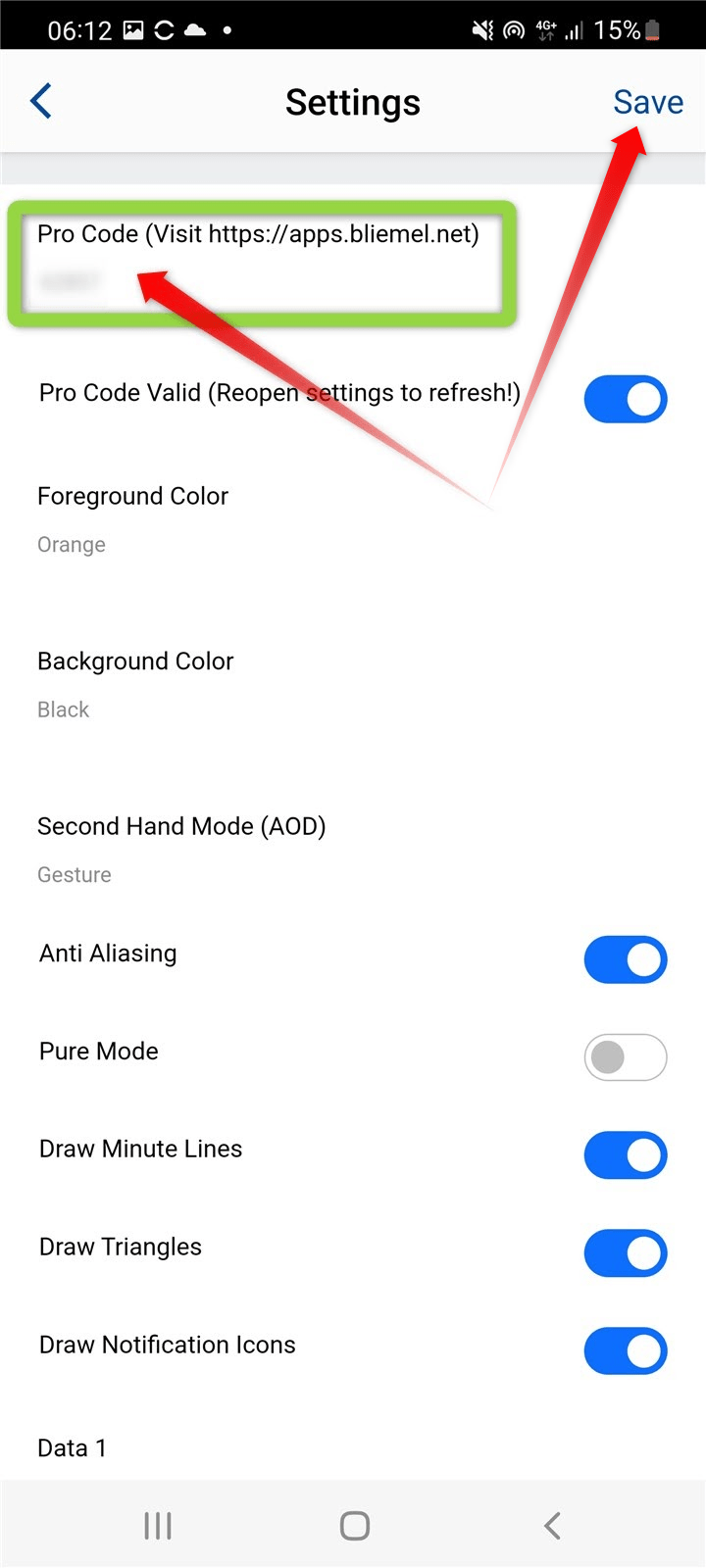Tap the back arrow to exit Settings
This screenshot has width=706, height=1568.
[39, 100]
